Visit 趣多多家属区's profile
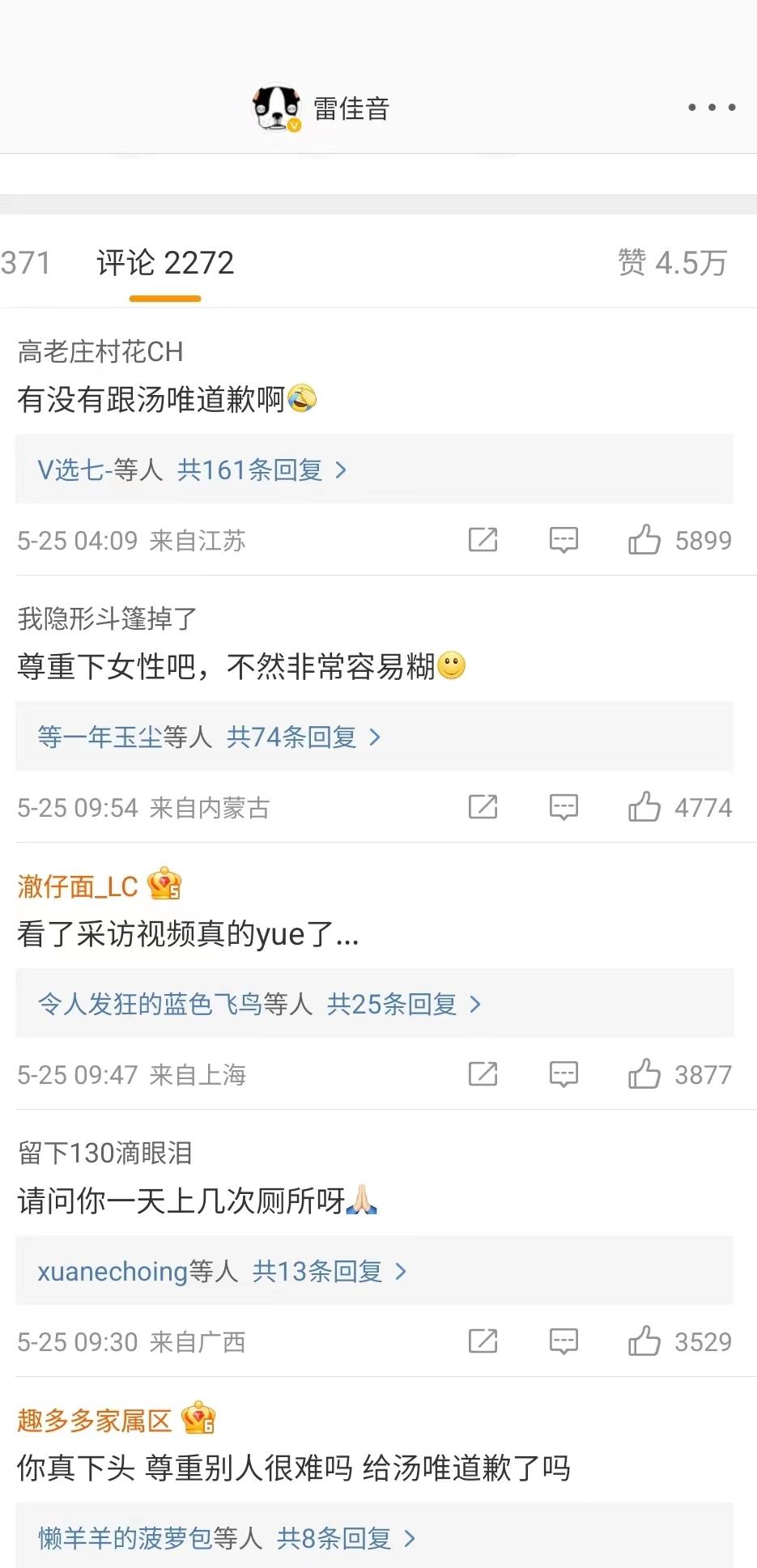Image resolution: width=757 pixels, height=1568 pixels. [x=95, y=1421]
